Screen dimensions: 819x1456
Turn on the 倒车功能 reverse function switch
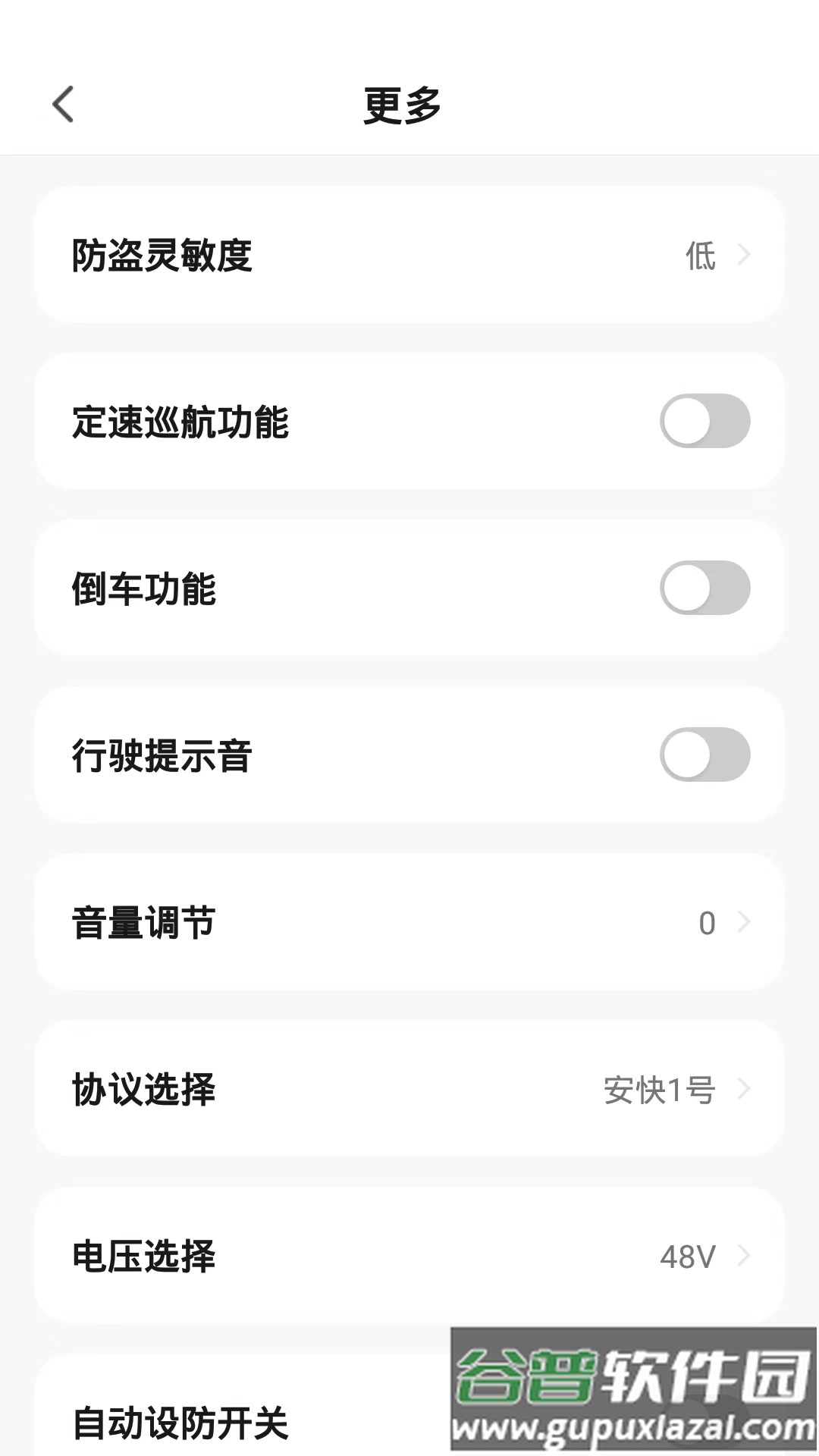pos(704,588)
